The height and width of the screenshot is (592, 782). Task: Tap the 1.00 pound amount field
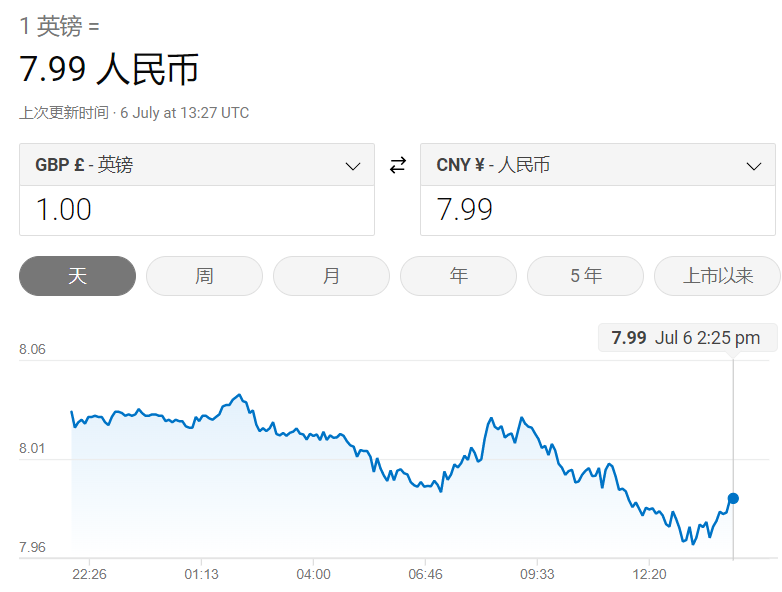coord(197,210)
